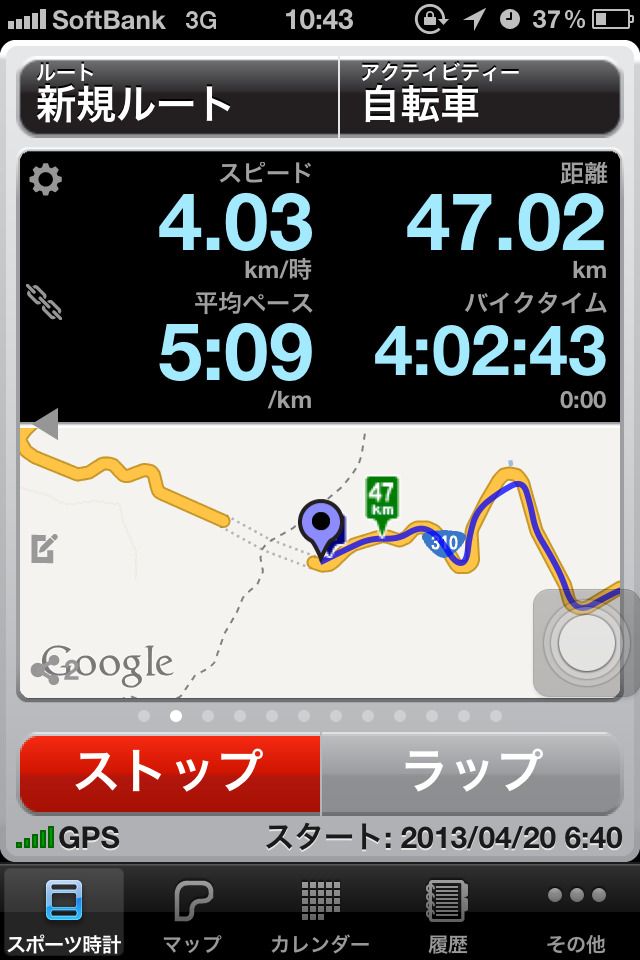Switch to the マップ tab
The height and width of the screenshot is (960, 640).
[191, 915]
